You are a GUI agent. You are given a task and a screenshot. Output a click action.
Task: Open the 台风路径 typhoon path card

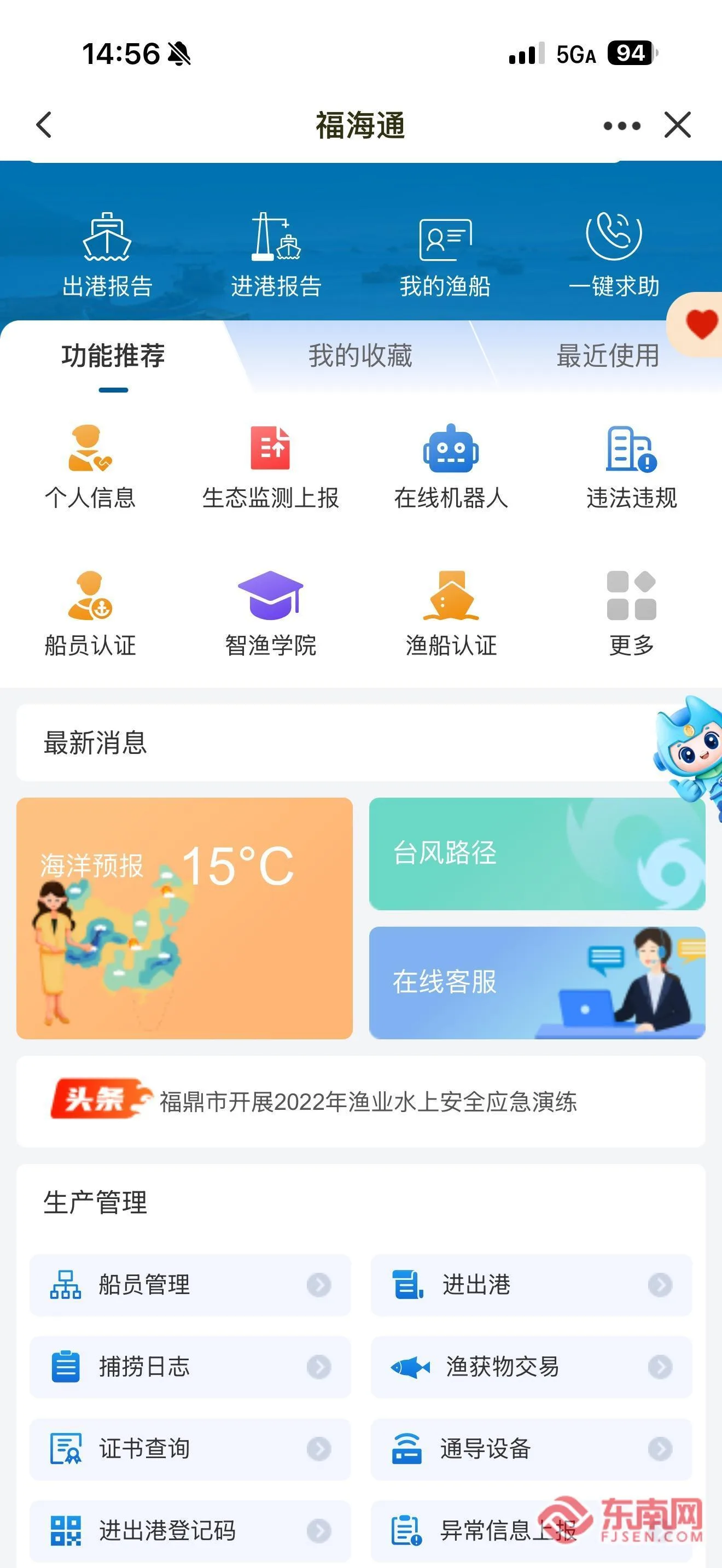(x=535, y=855)
